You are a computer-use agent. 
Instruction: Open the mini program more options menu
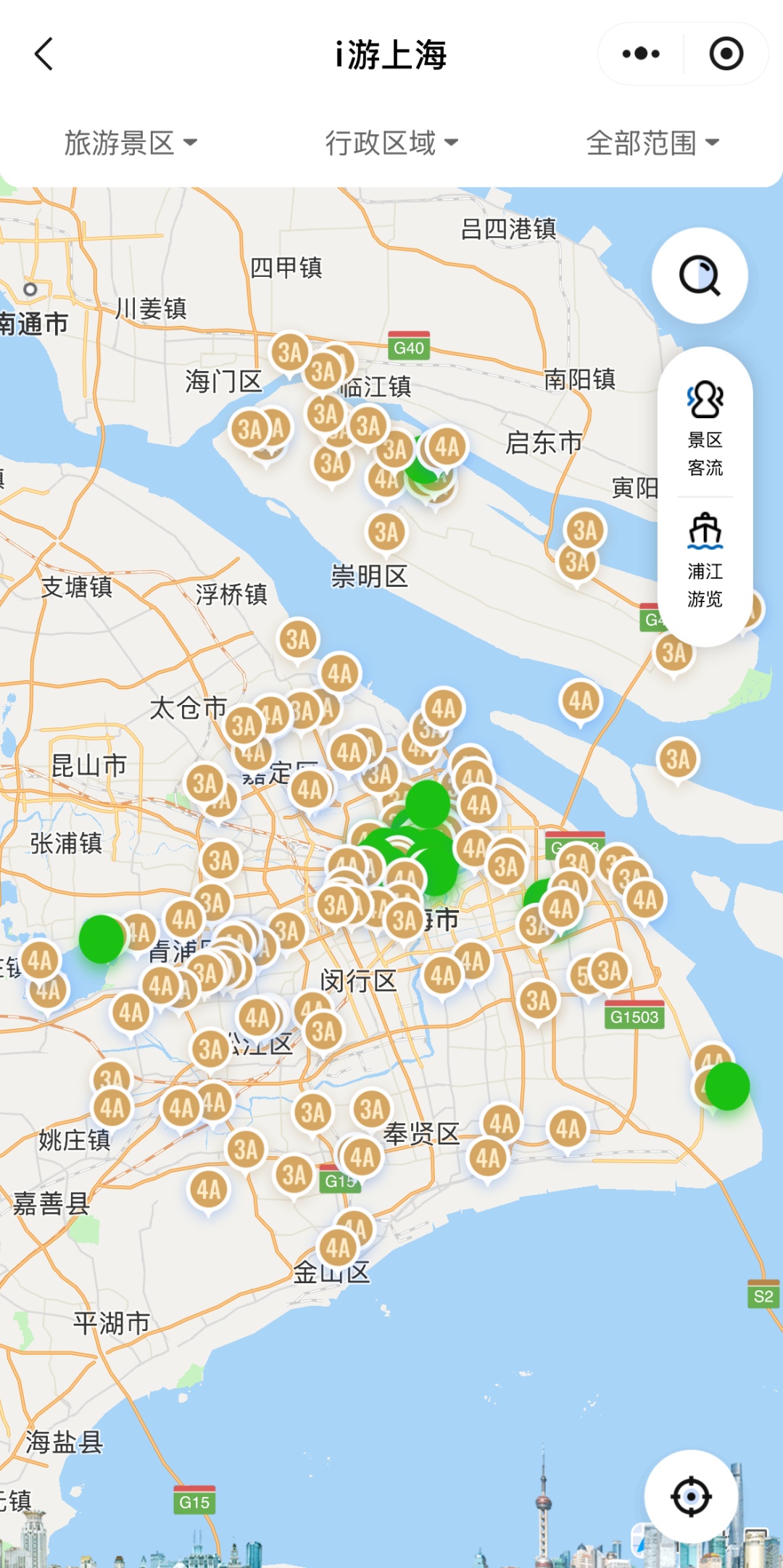pyautogui.click(x=641, y=54)
